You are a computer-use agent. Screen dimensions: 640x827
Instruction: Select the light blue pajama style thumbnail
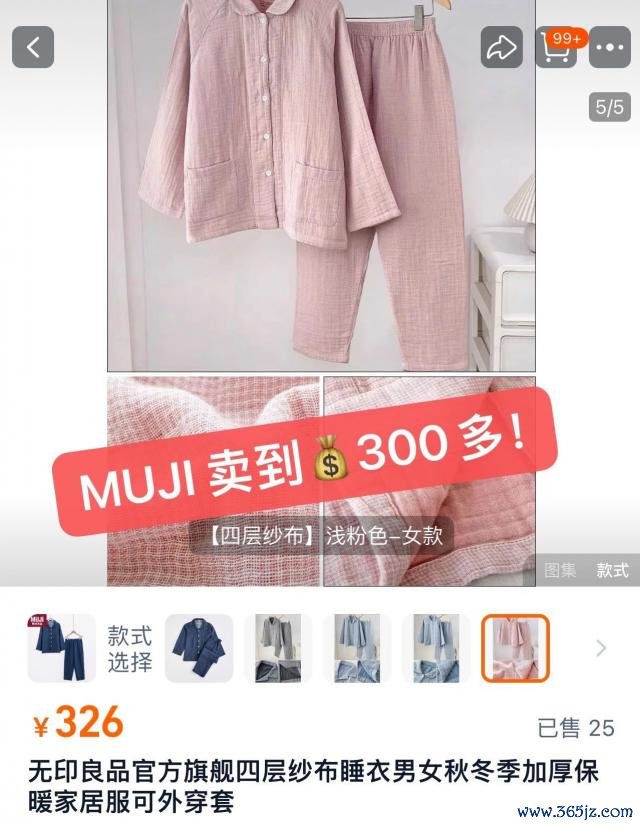pyautogui.click(x=436, y=648)
